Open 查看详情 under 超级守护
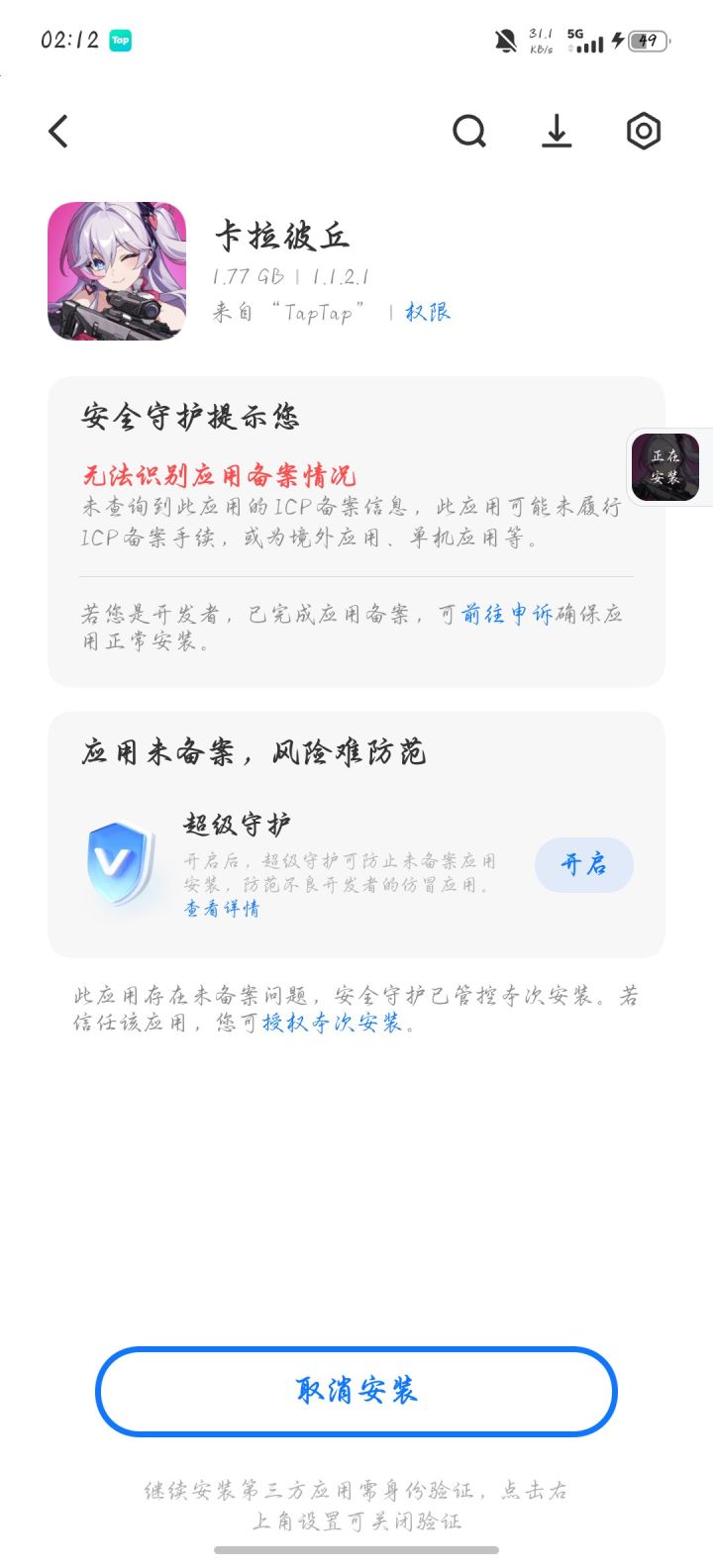This screenshot has width=713, height=1568. [x=221, y=909]
